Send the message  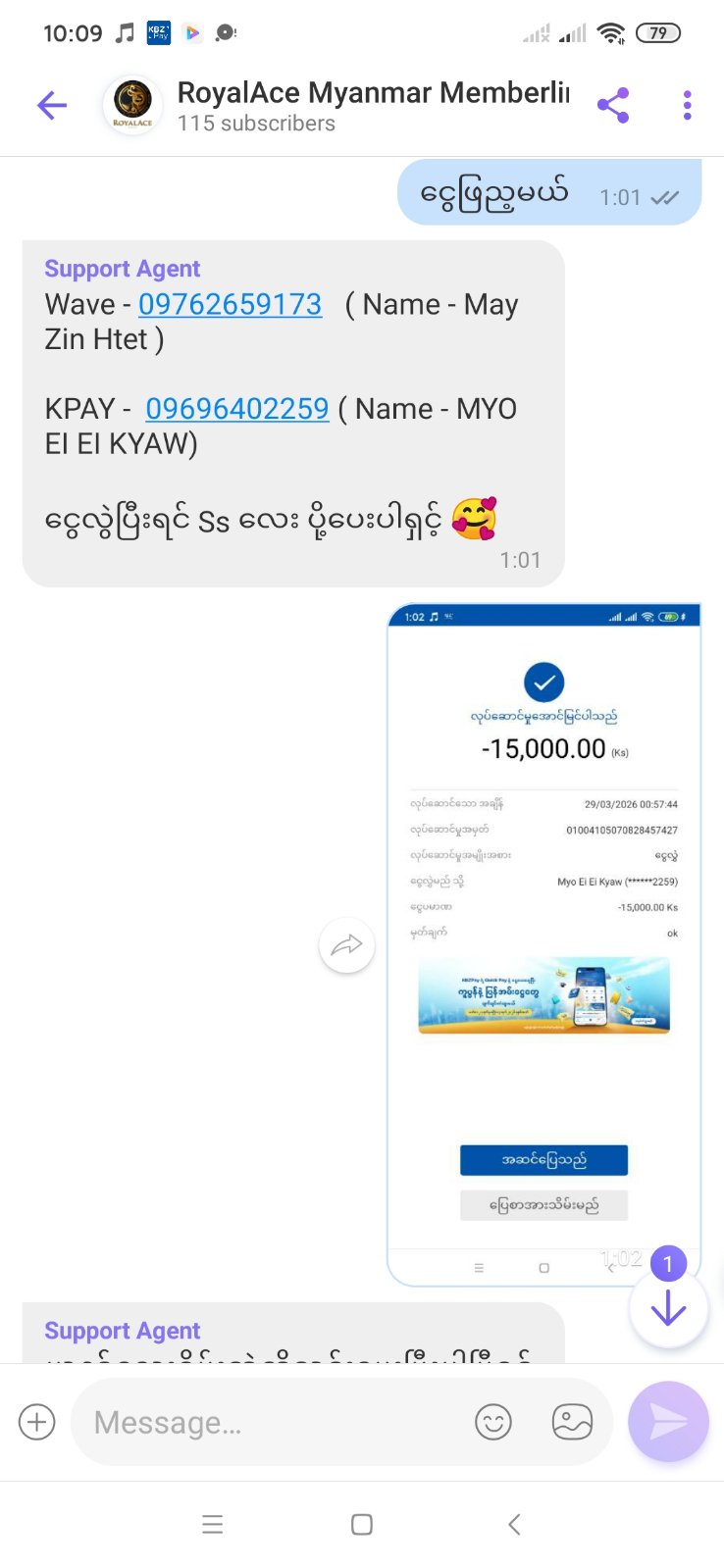pyautogui.click(x=668, y=1422)
